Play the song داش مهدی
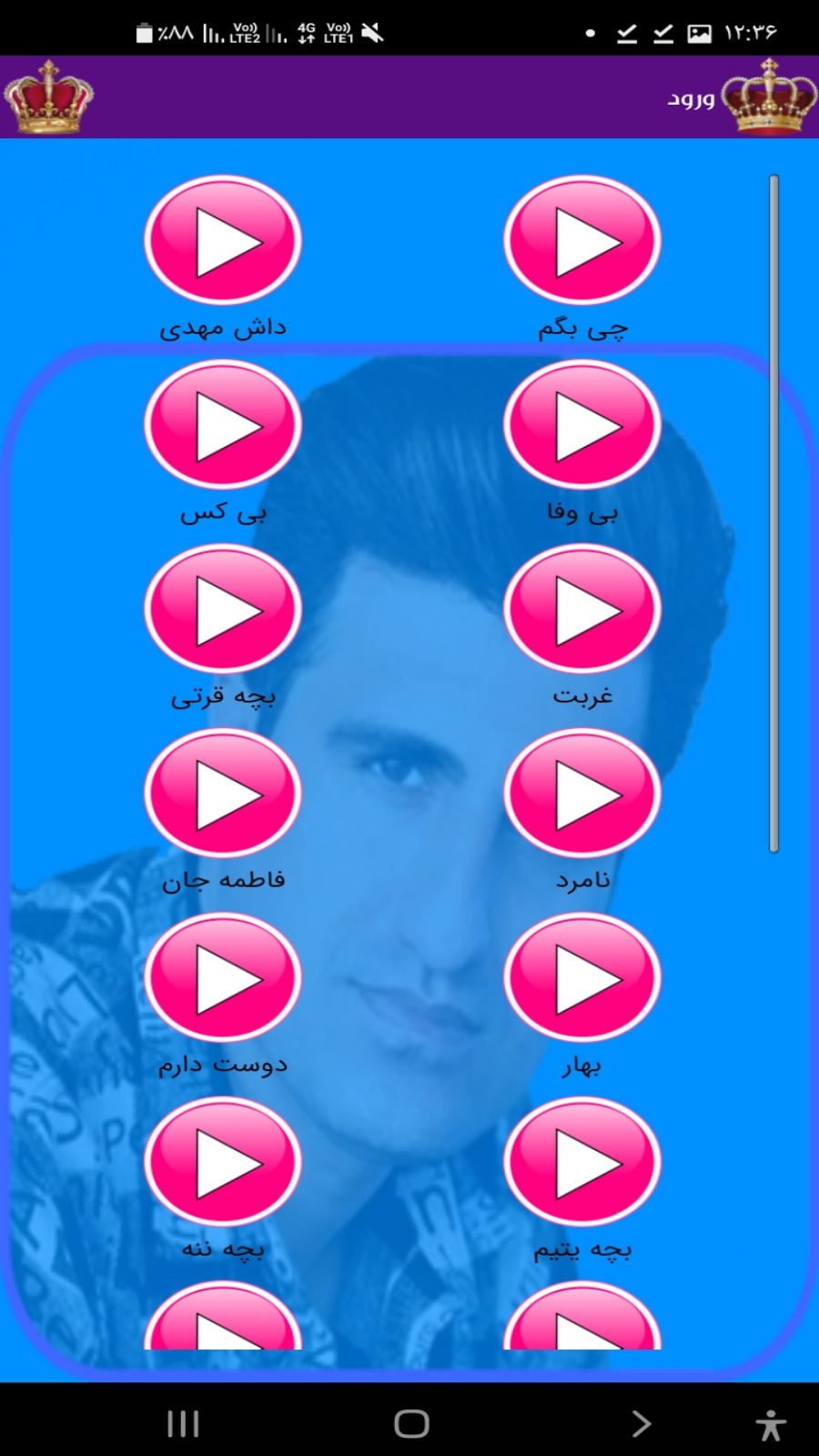This screenshot has height=1456, width=819. pos(223,240)
